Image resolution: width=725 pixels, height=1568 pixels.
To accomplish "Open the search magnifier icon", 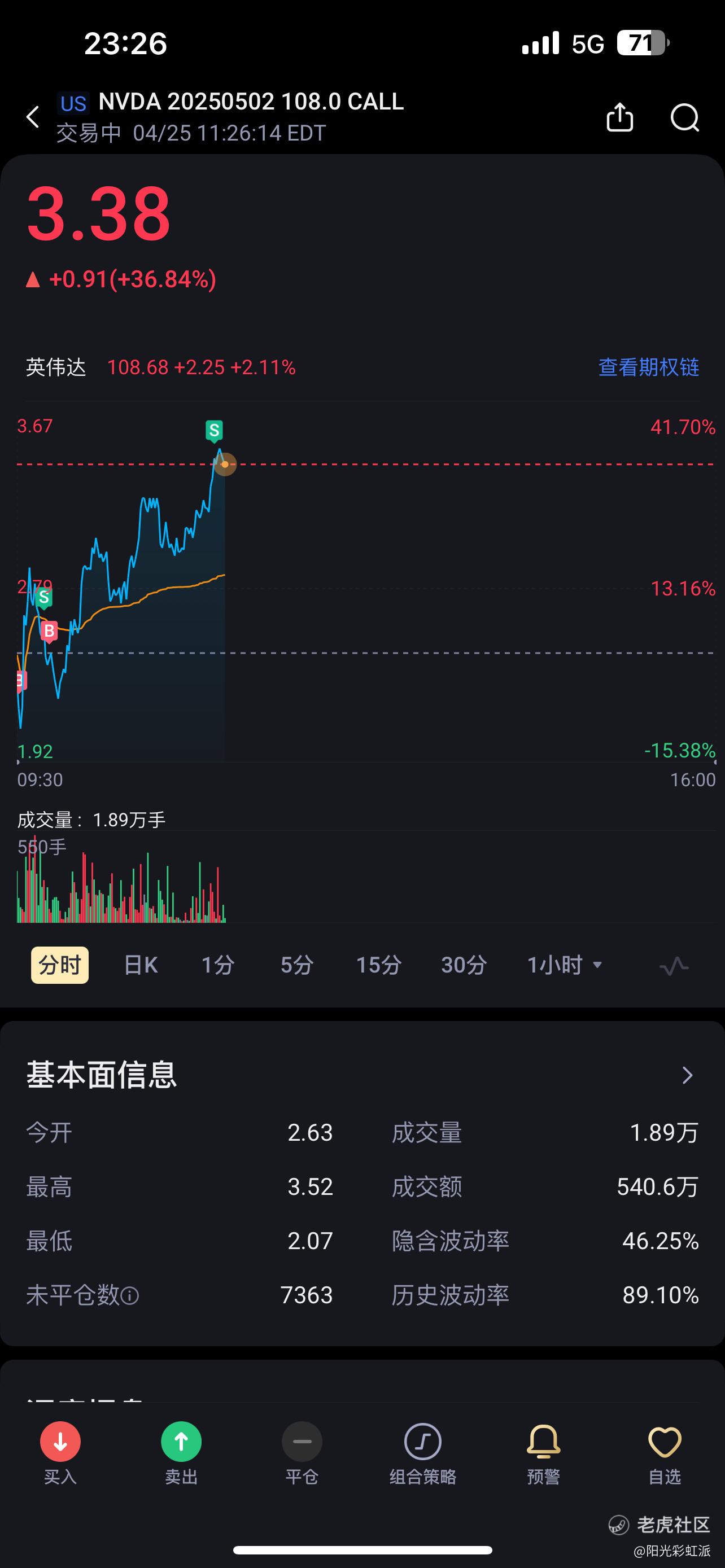I will pyautogui.click(x=685, y=117).
